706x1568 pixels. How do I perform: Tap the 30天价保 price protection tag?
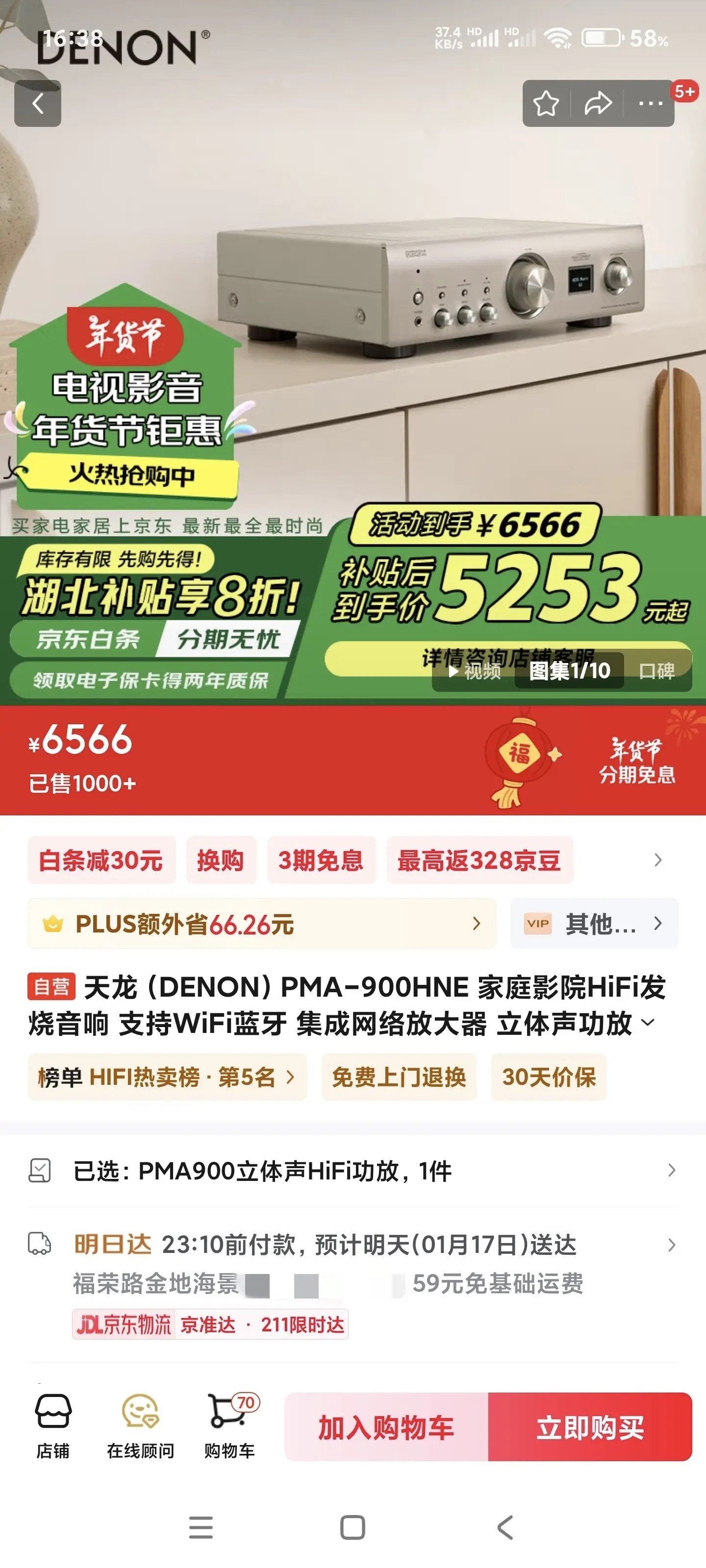tap(548, 1078)
